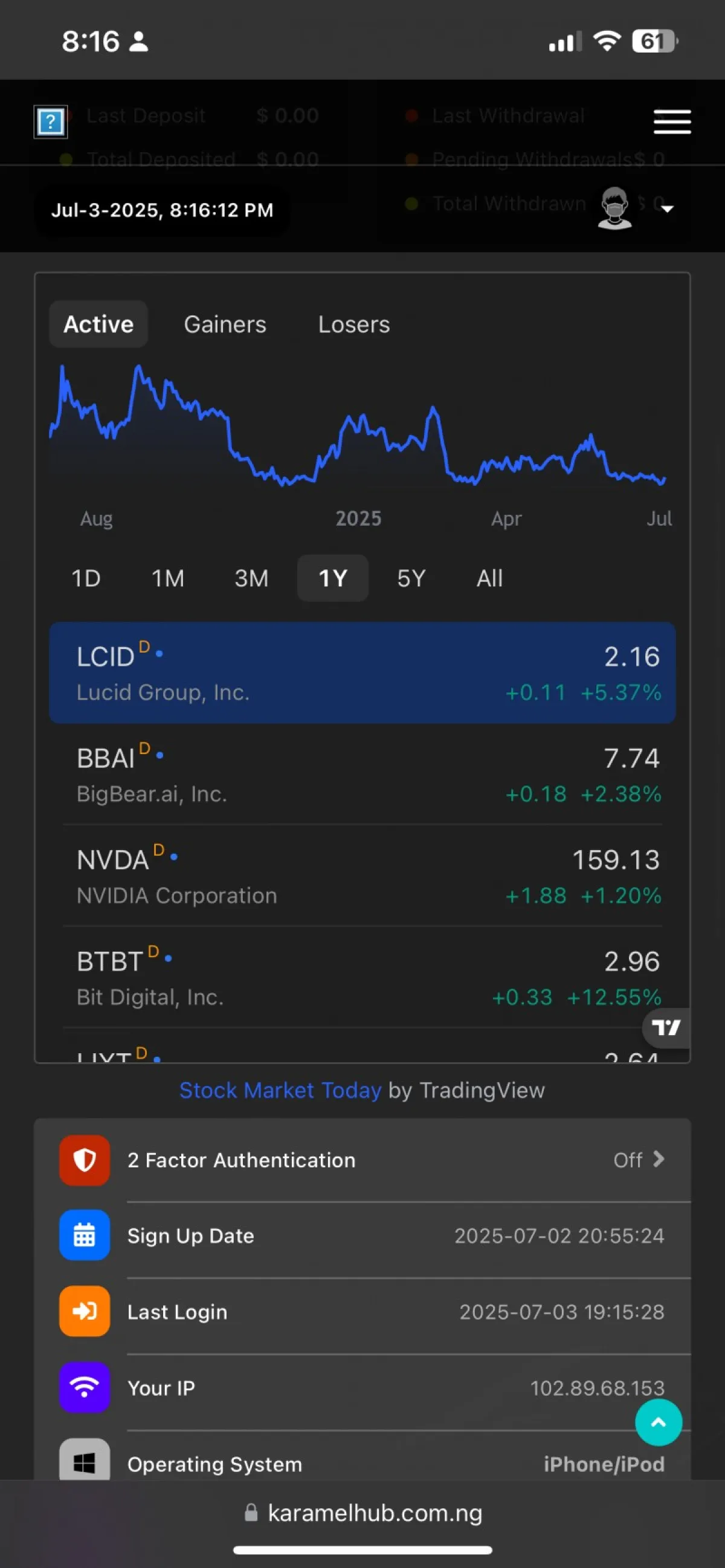Open the hamburger menu

[x=672, y=121]
